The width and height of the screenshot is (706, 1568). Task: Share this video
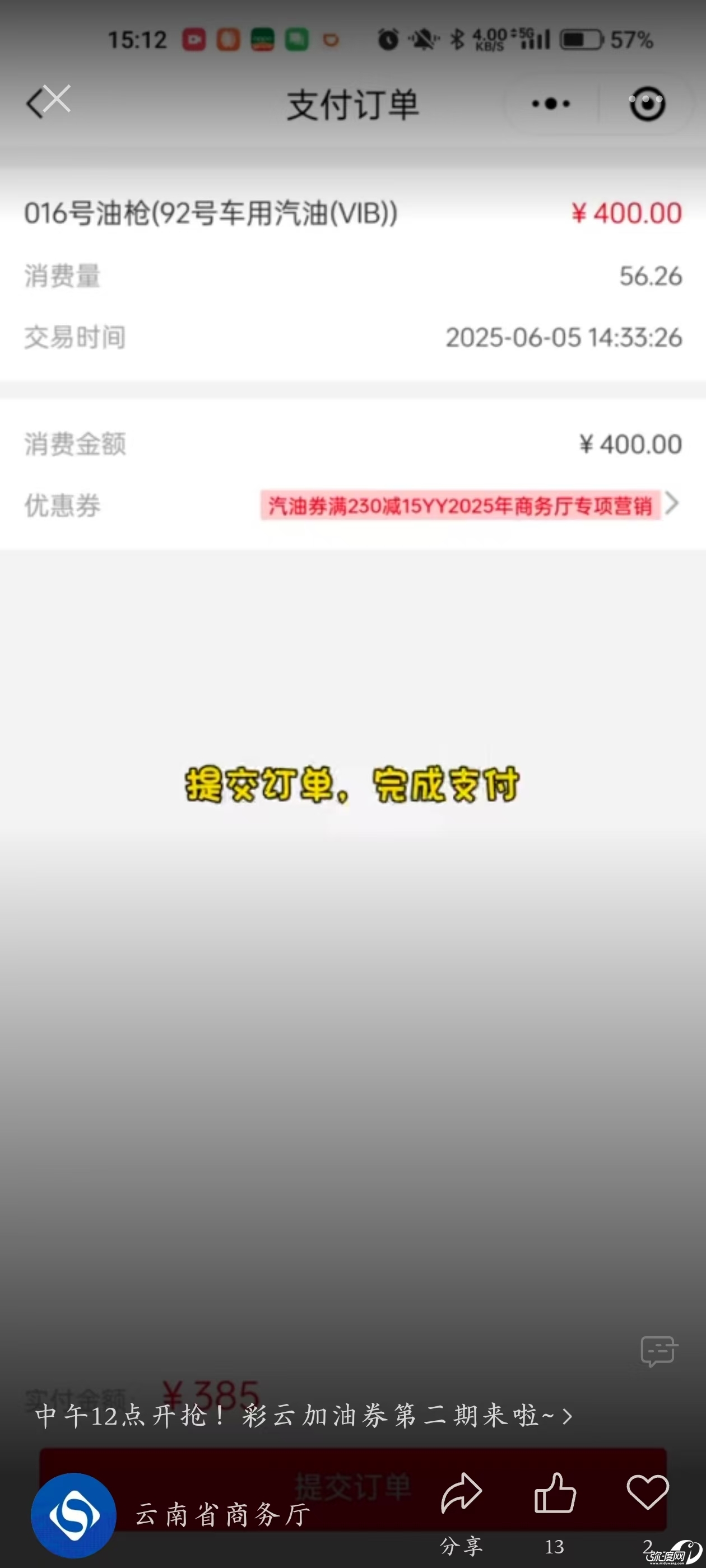point(462,1494)
